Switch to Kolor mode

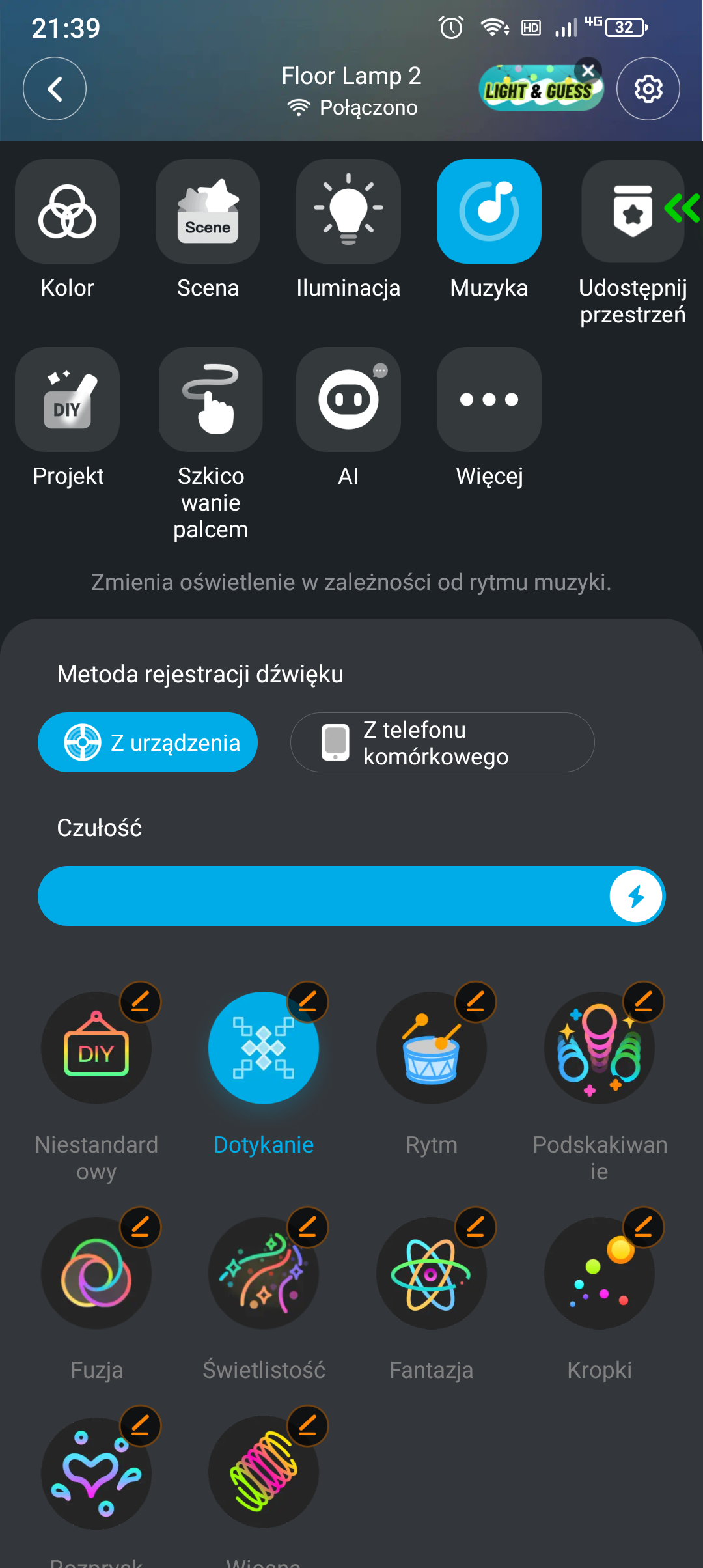[68, 212]
